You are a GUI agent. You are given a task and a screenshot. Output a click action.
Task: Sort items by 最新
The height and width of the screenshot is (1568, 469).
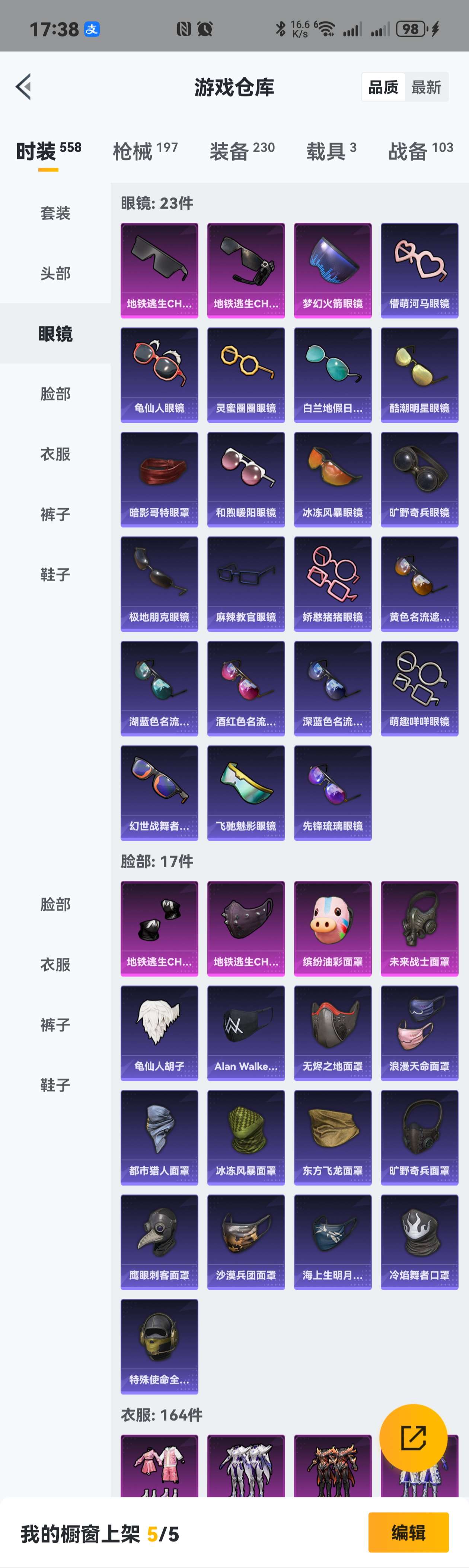click(426, 87)
